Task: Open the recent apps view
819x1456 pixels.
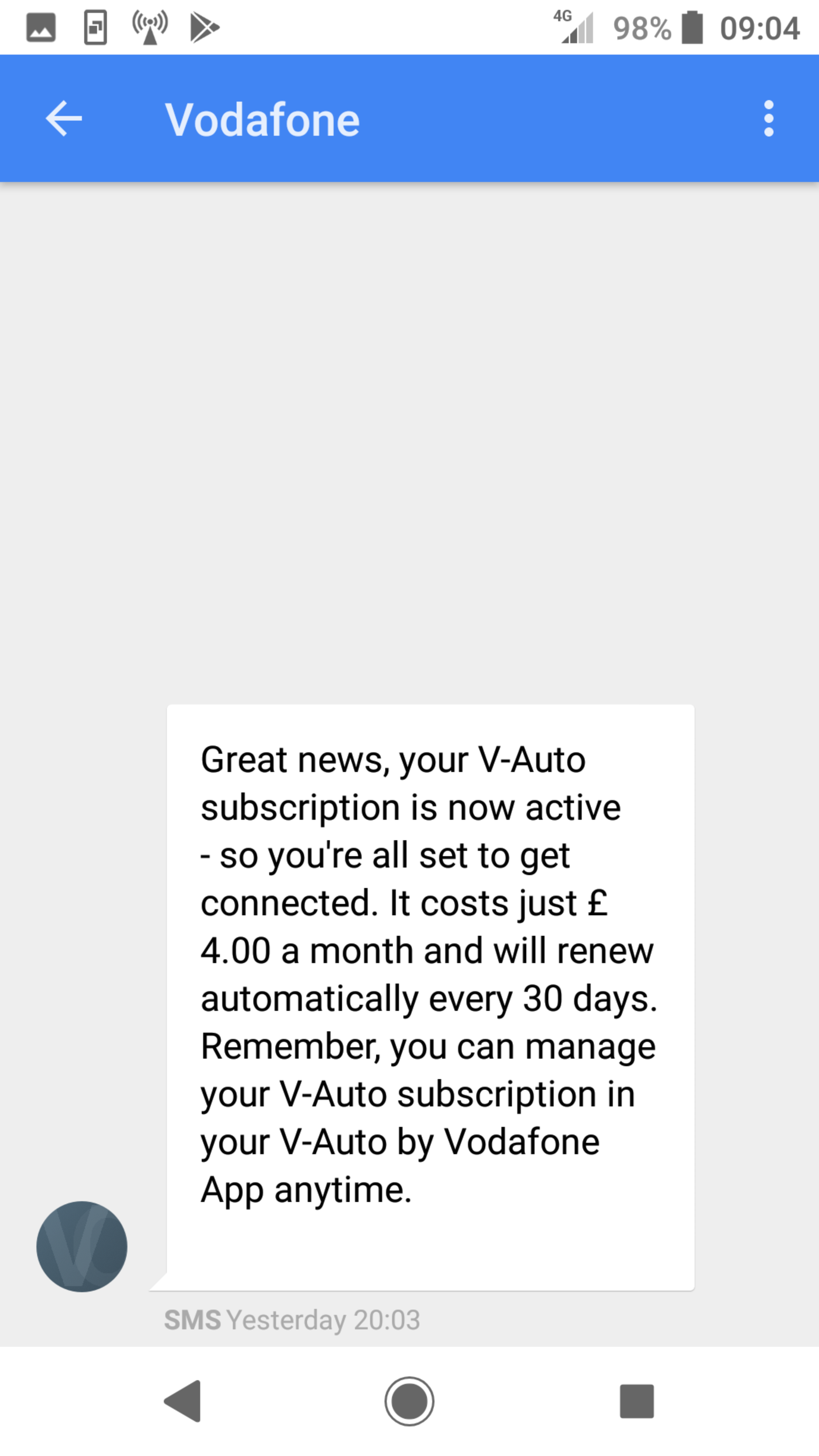Action: point(637,1401)
